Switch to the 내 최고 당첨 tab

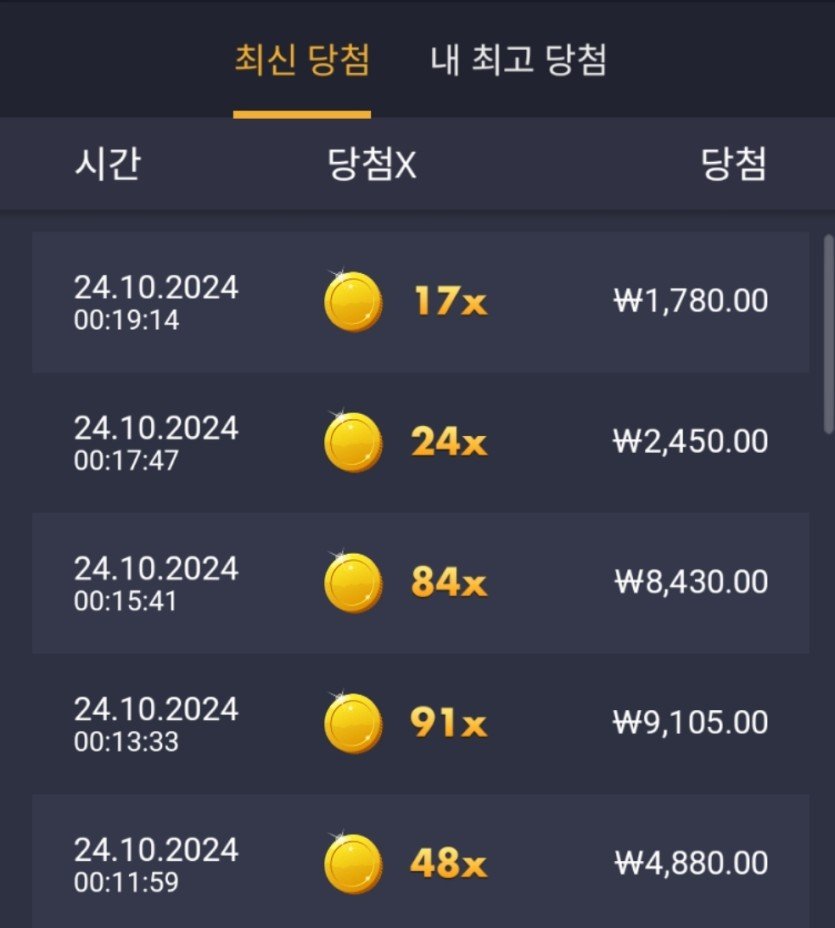pyautogui.click(x=518, y=62)
